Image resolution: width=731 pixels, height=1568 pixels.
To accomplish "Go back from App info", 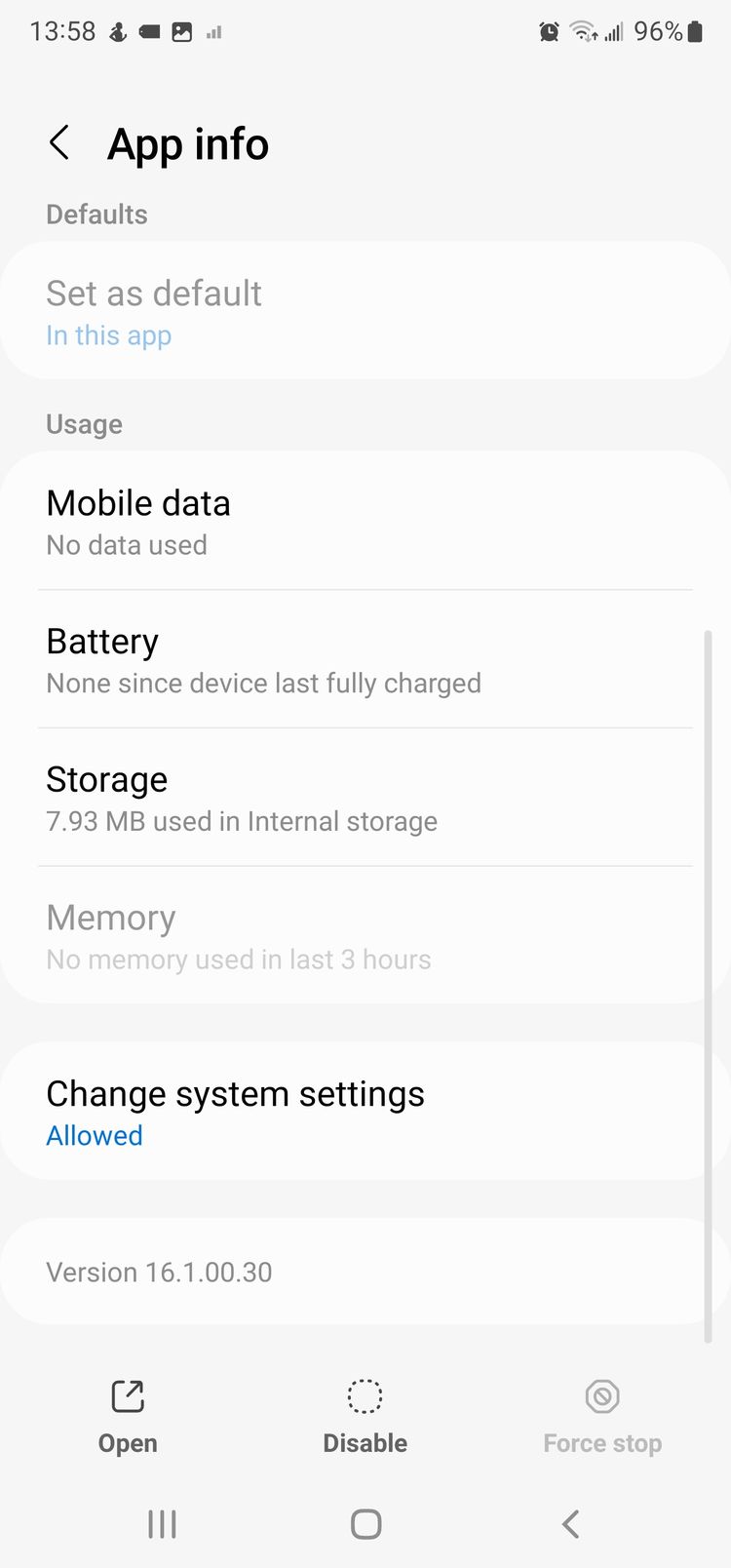I will click(x=59, y=143).
